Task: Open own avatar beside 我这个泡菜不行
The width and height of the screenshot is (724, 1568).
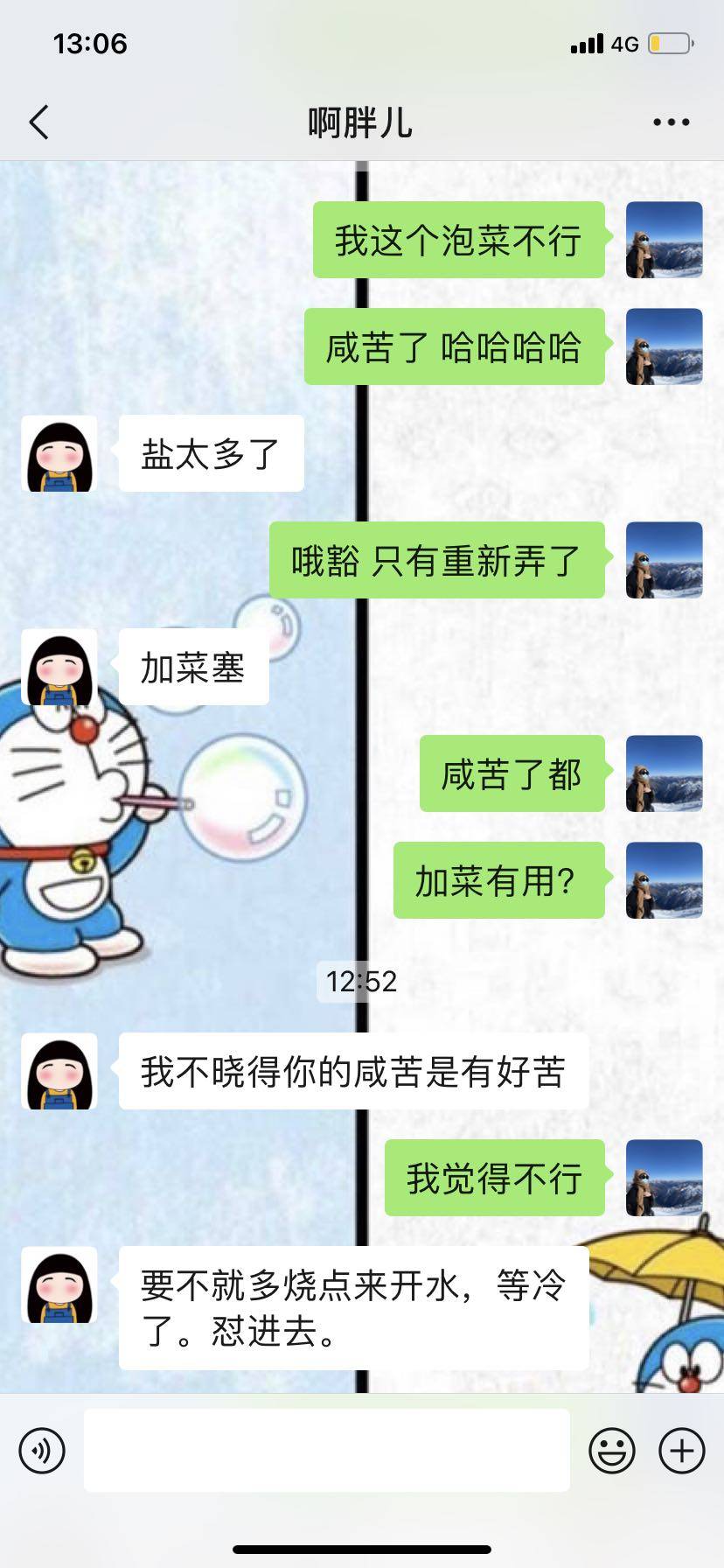Action: coord(664,240)
